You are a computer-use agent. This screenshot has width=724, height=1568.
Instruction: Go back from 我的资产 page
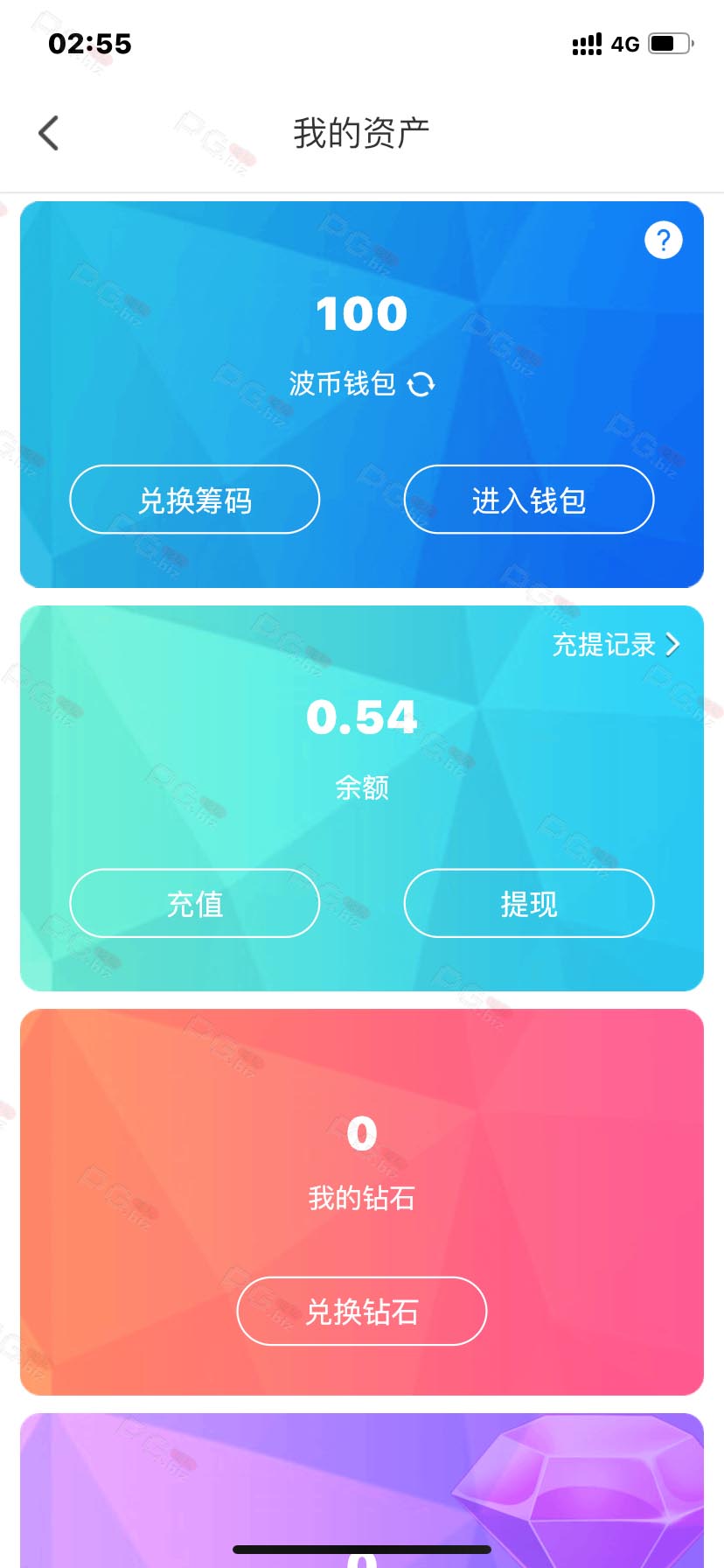(49, 133)
